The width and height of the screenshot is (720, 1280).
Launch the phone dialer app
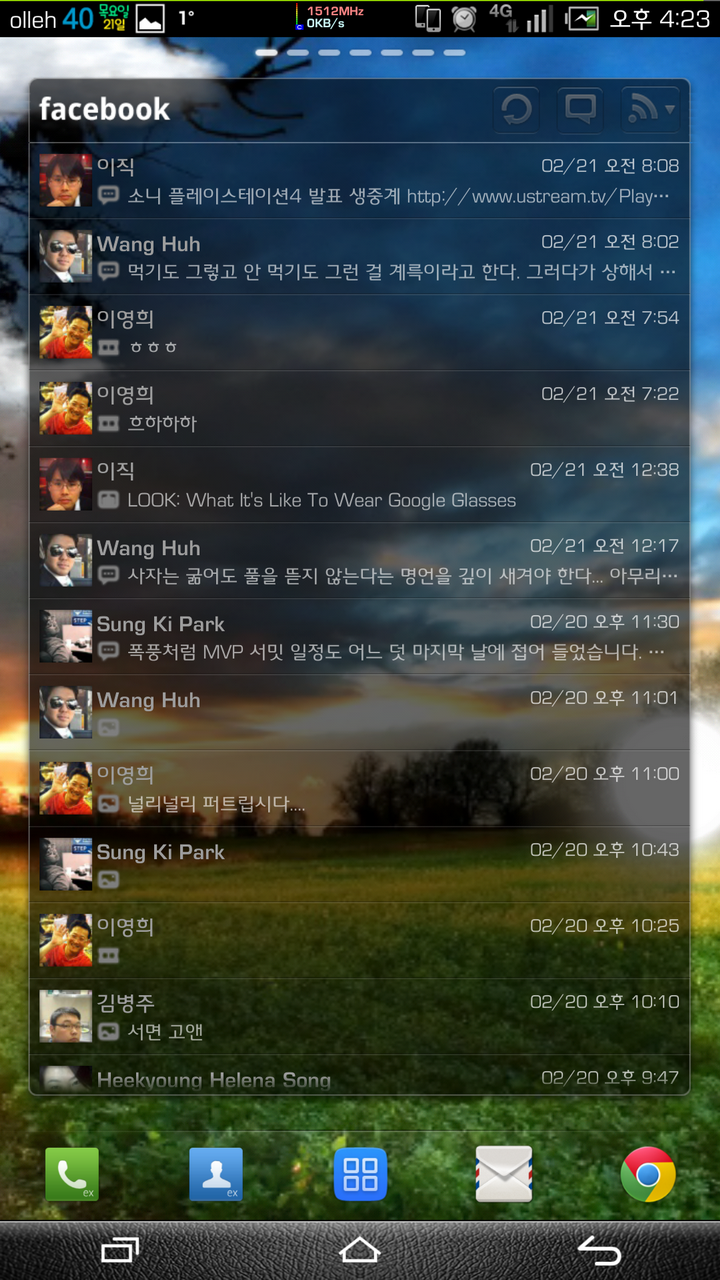click(72, 1174)
